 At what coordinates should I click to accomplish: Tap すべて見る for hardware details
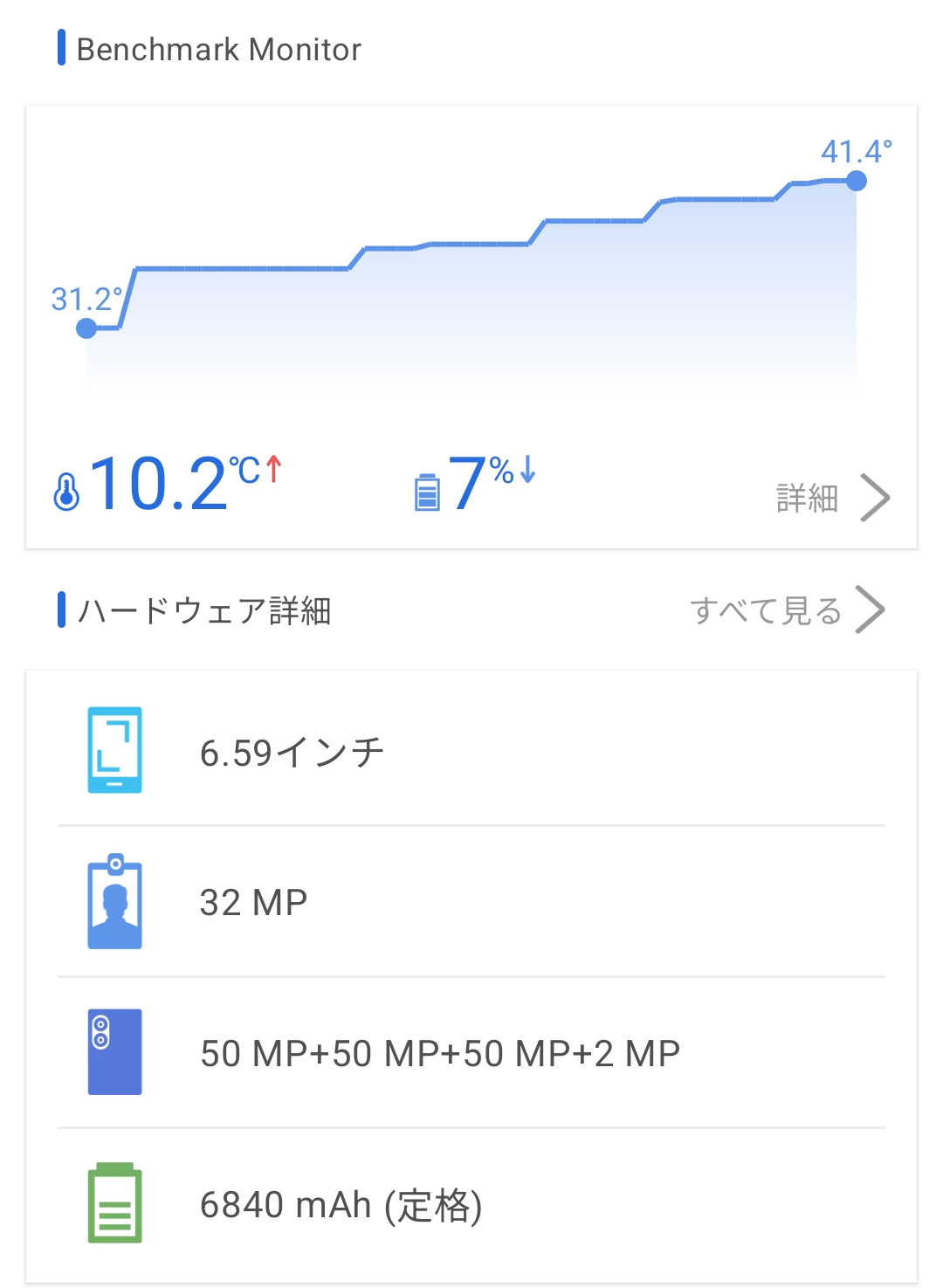pos(786,610)
